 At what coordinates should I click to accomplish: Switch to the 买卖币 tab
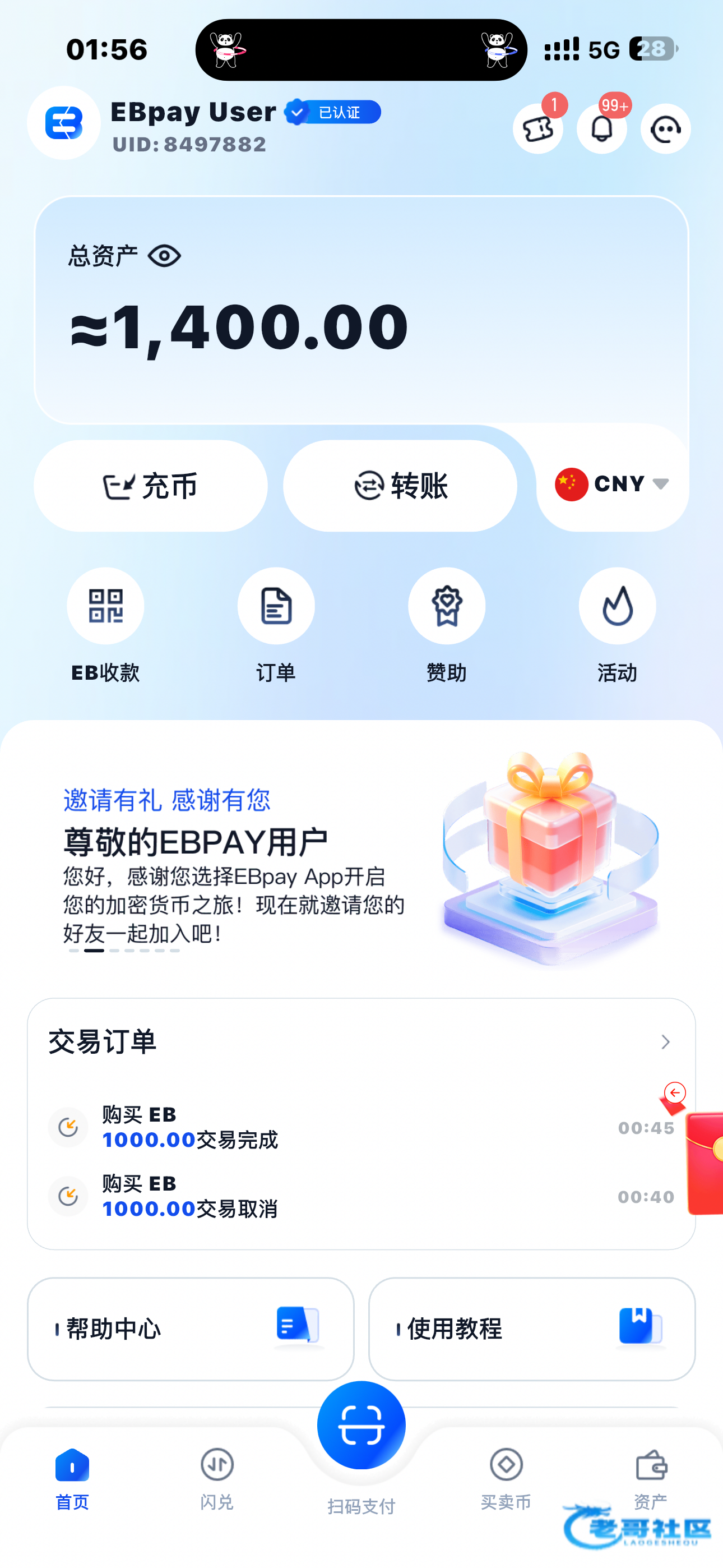pyautogui.click(x=506, y=1477)
